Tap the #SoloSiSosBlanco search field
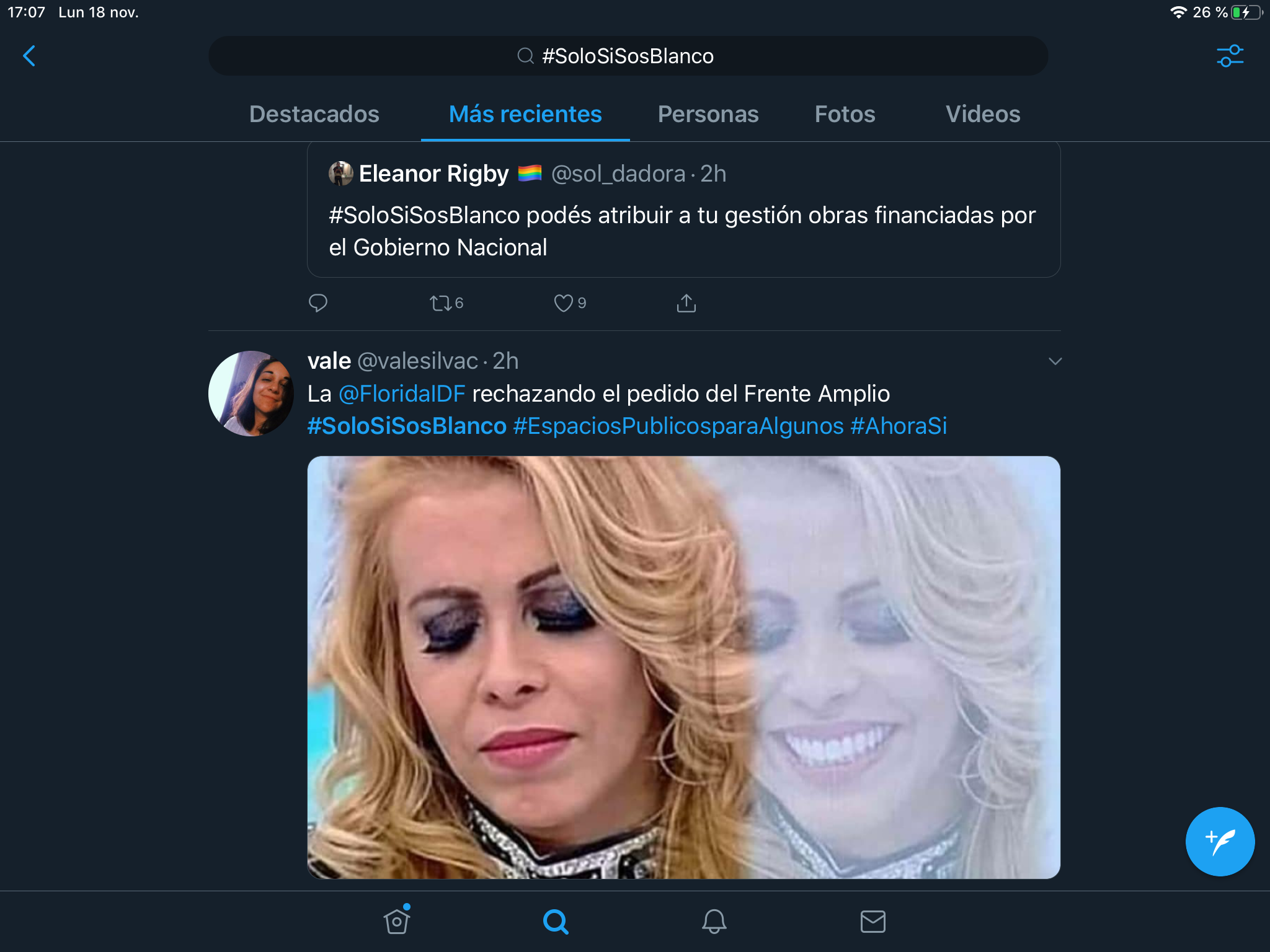Image resolution: width=1270 pixels, height=952 pixels. pyautogui.click(x=628, y=56)
